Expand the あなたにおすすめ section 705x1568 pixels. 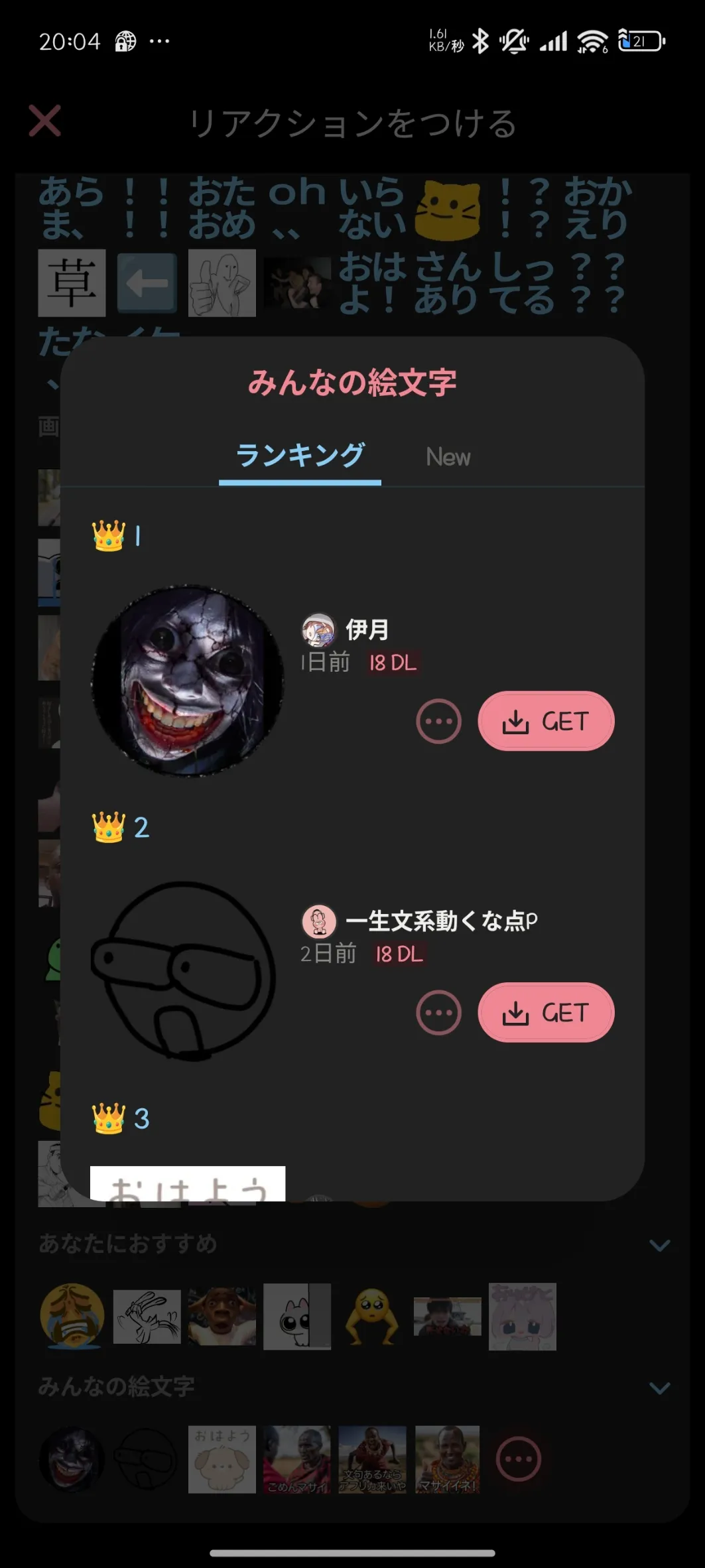coord(659,1245)
